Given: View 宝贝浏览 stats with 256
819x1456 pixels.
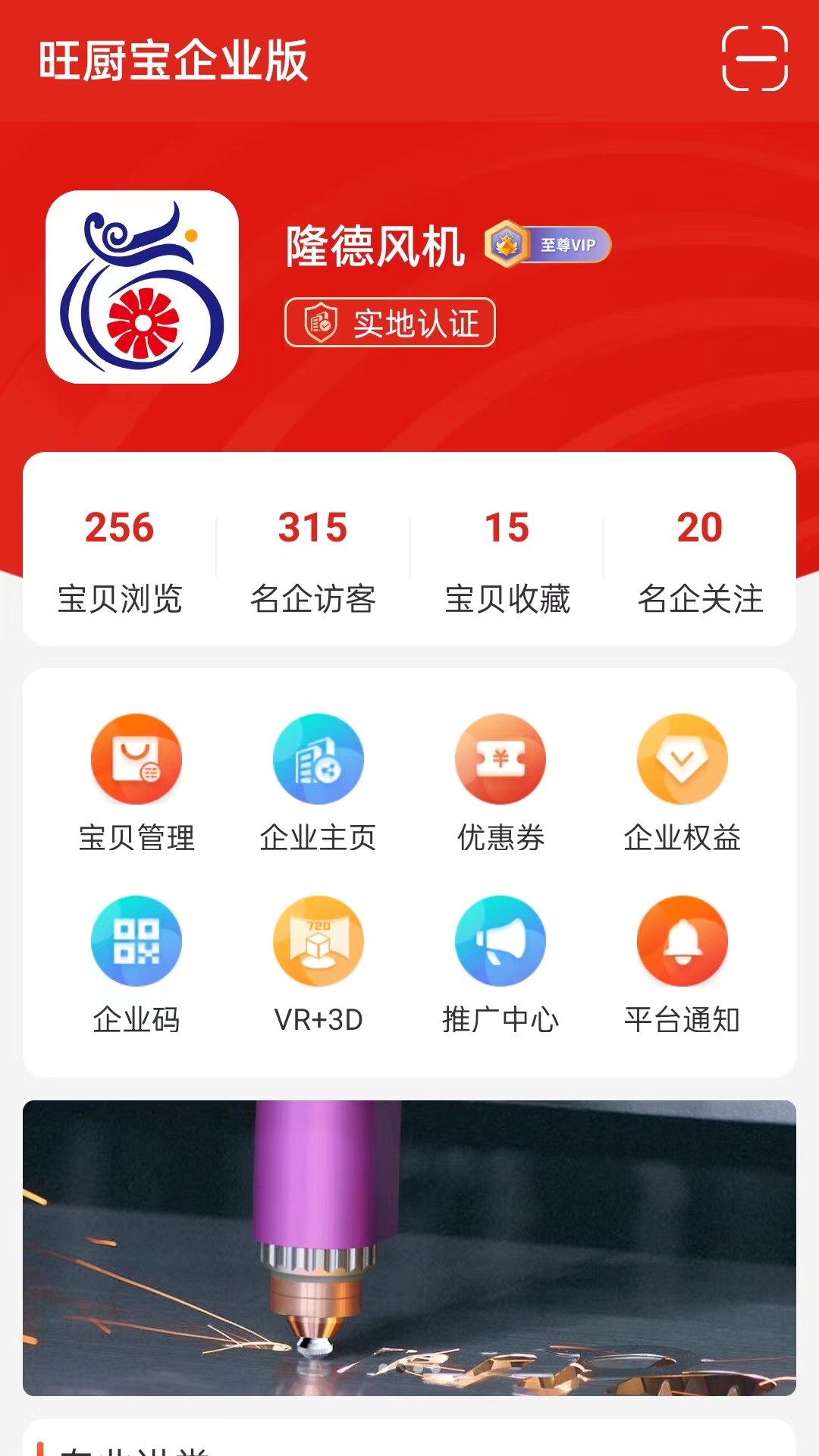Looking at the screenshot, I should tap(120, 561).
